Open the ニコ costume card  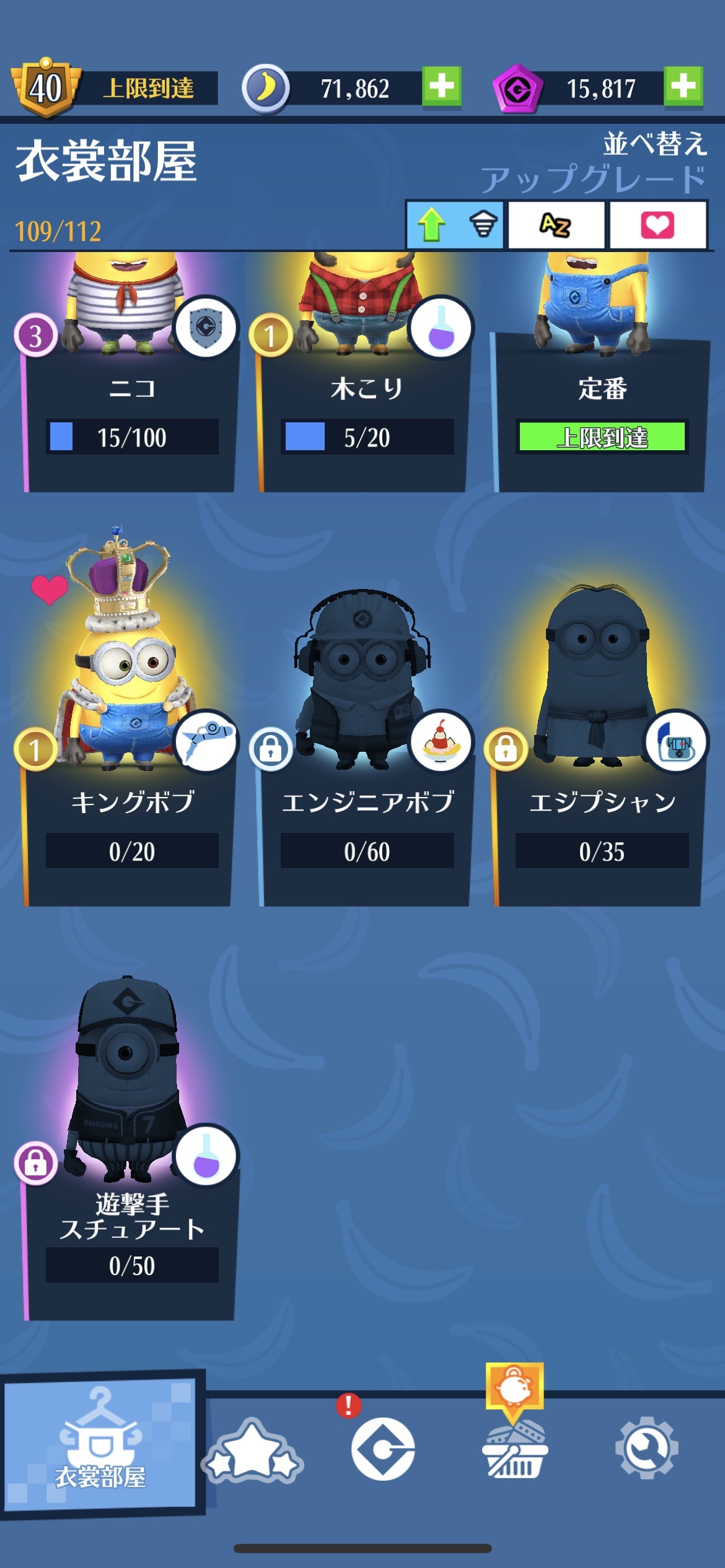coord(130,372)
